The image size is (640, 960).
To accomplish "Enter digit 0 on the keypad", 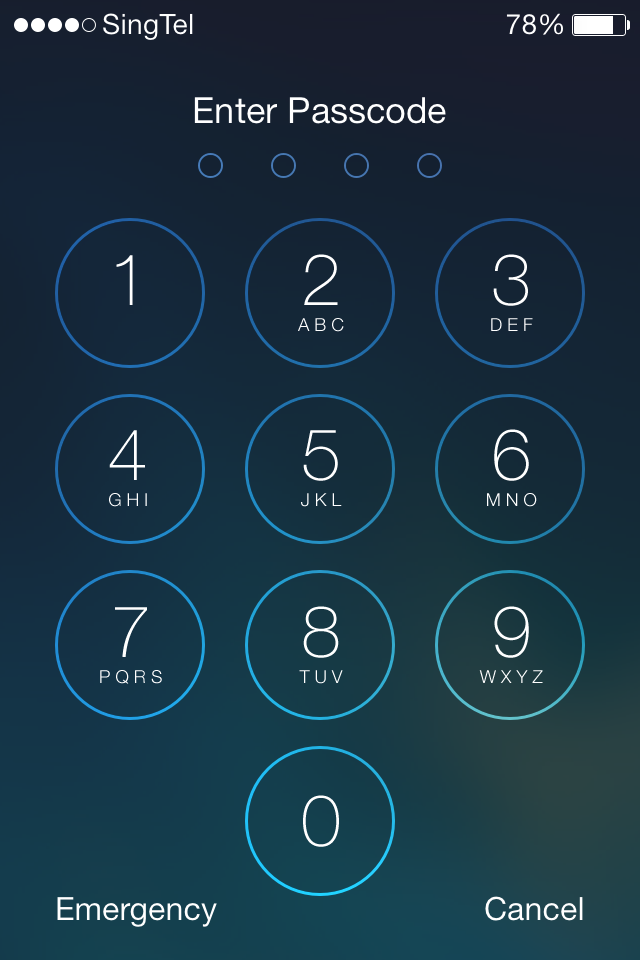I will point(320,821).
